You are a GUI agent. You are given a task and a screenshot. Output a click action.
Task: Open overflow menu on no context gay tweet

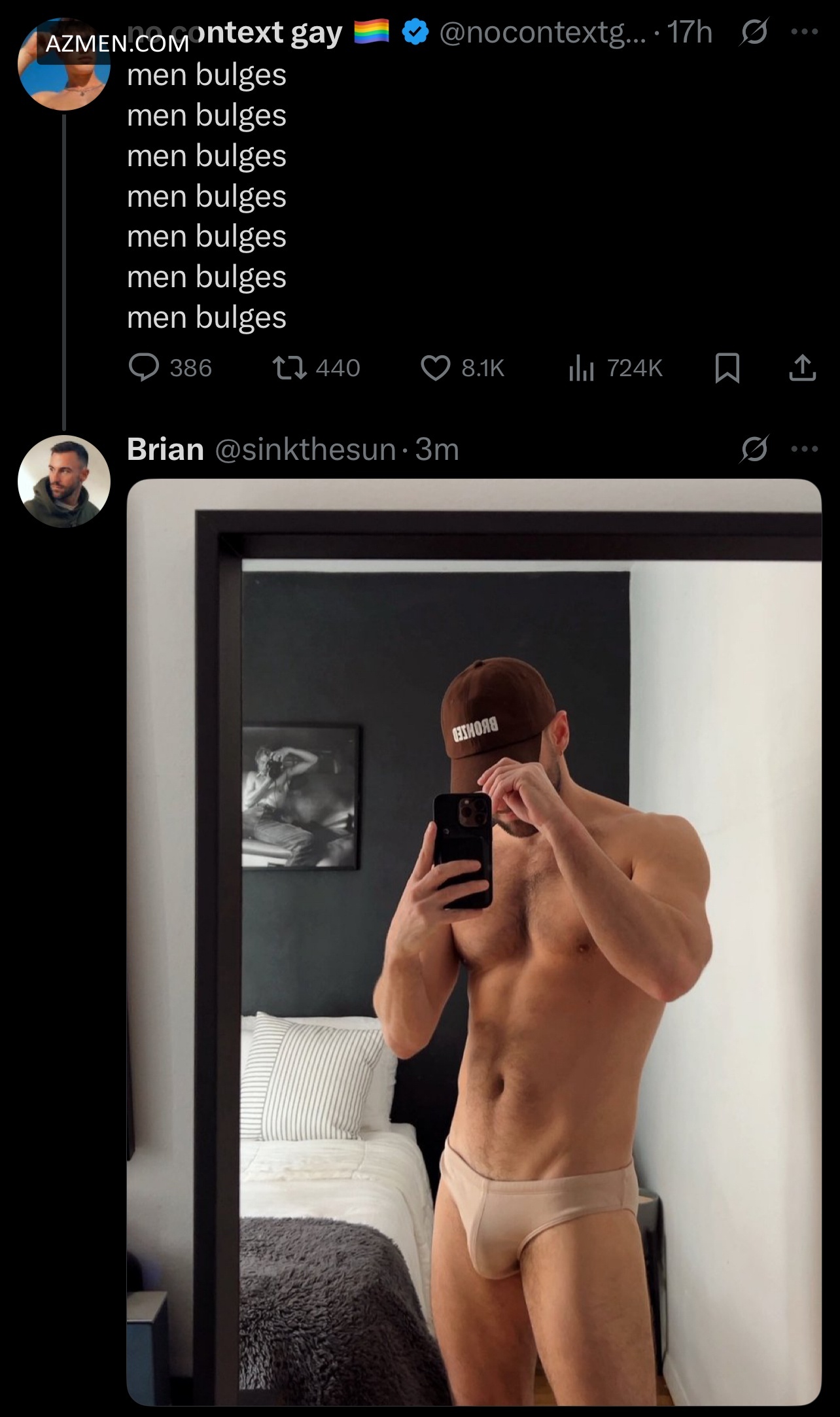[x=805, y=31]
